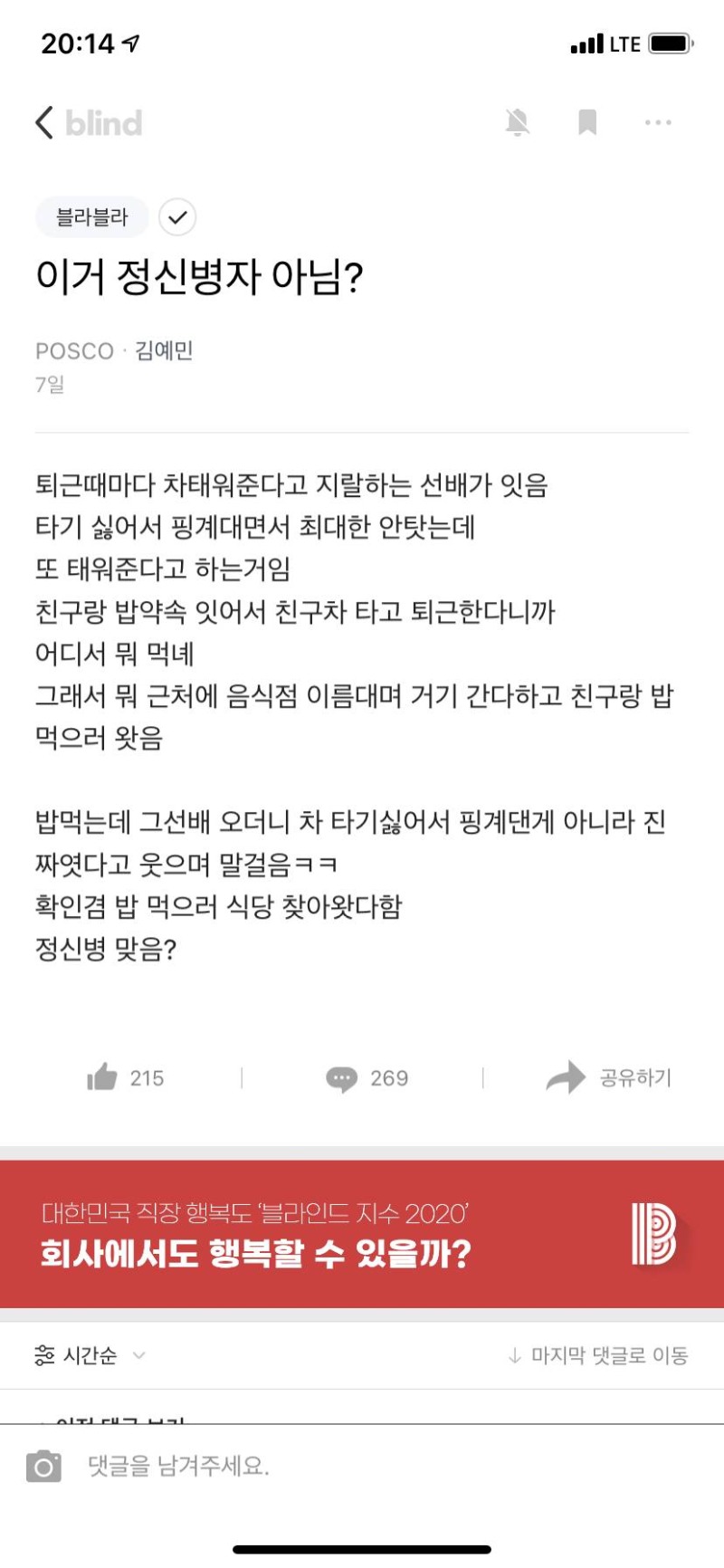Open the 269 comments
The image size is (724, 1568).
367,1077
